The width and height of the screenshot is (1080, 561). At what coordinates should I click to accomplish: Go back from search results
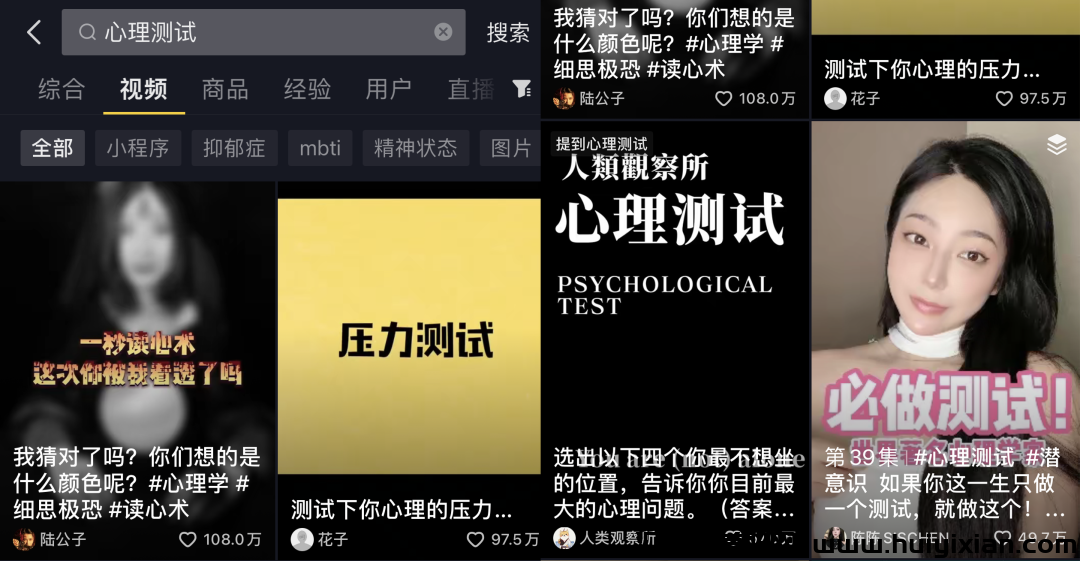click(x=34, y=33)
